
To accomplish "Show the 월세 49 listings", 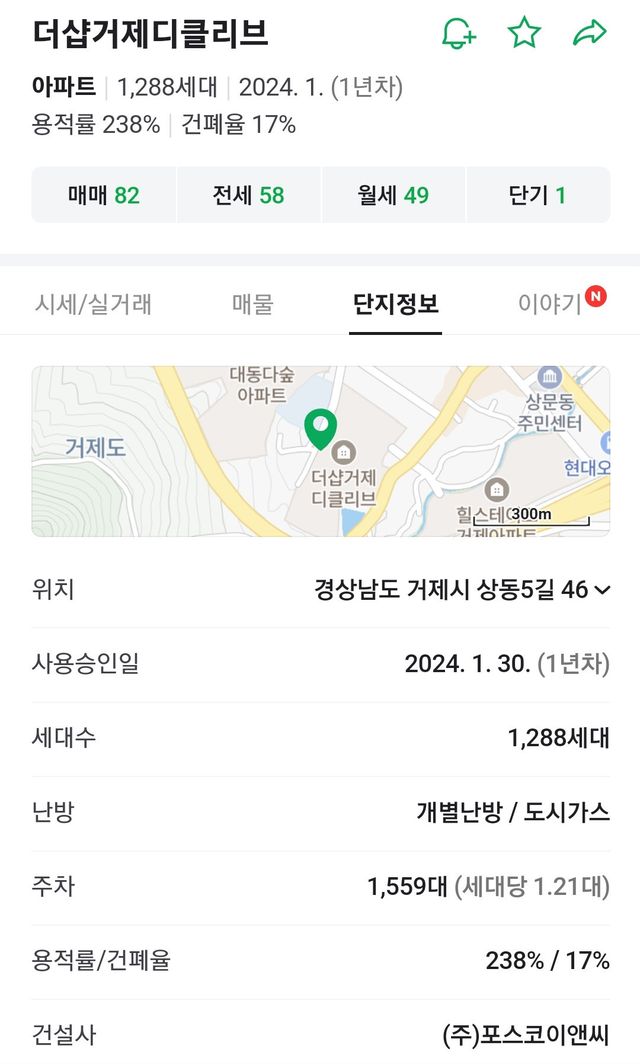I will point(393,195).
